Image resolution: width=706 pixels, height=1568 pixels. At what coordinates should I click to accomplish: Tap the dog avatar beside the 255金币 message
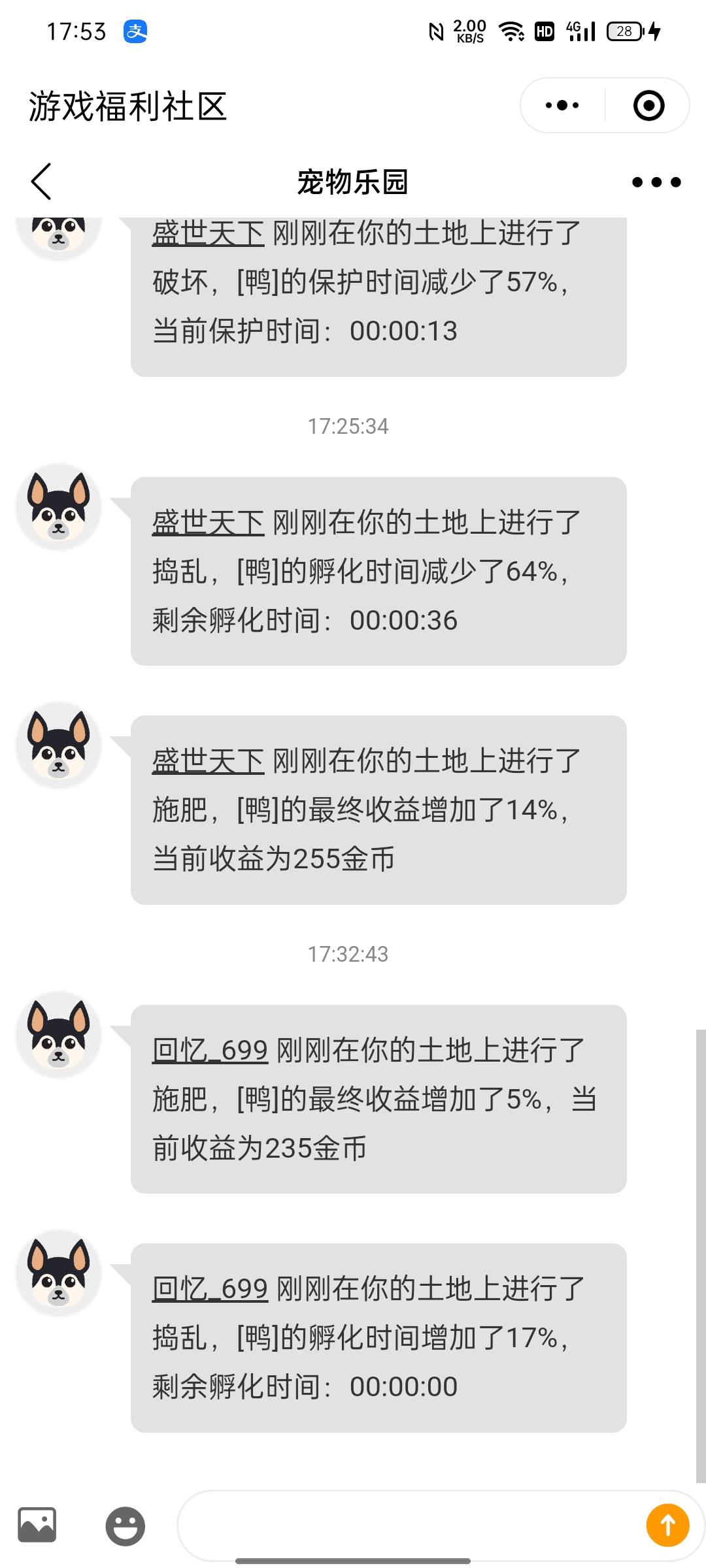click(x=59, y=745)
